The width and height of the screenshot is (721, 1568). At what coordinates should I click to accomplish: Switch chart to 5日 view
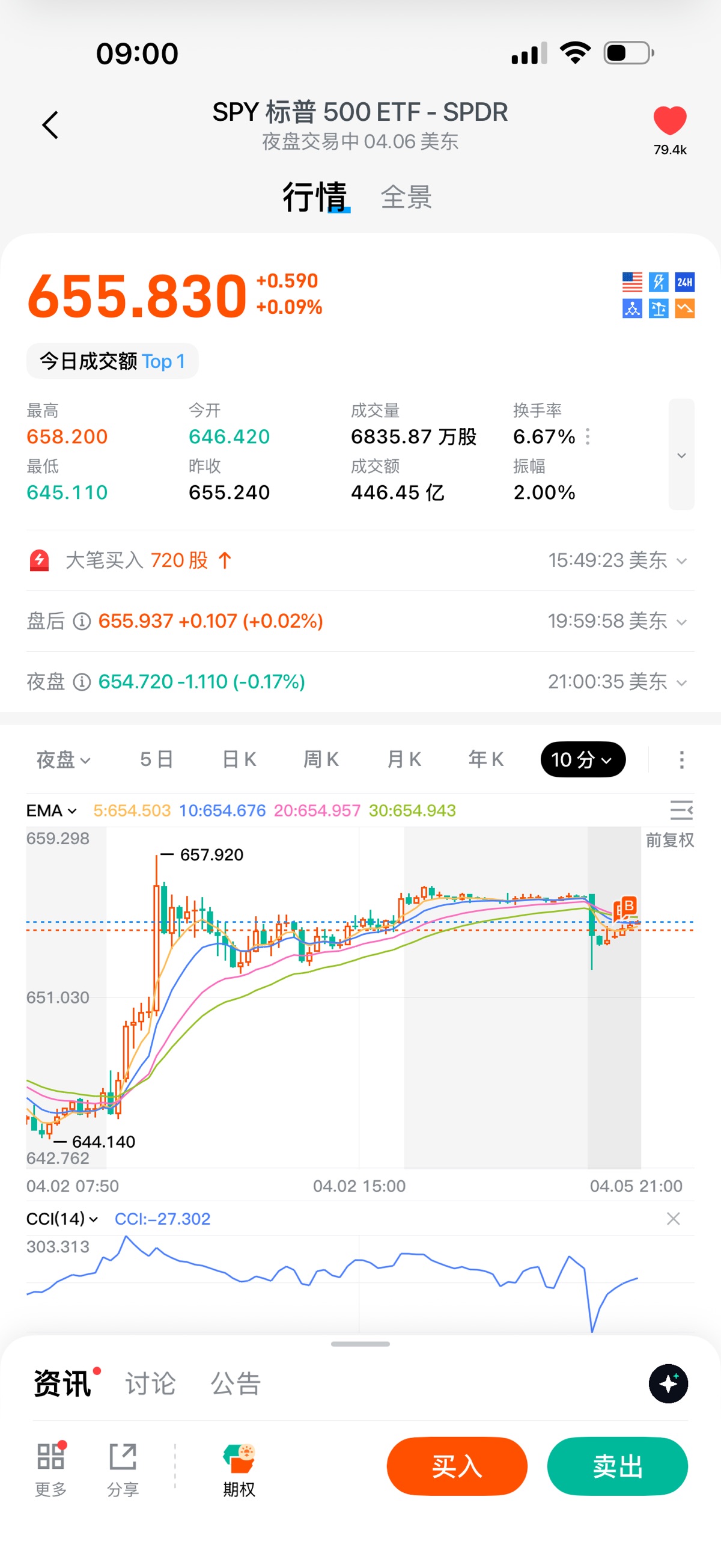(156, 760)
